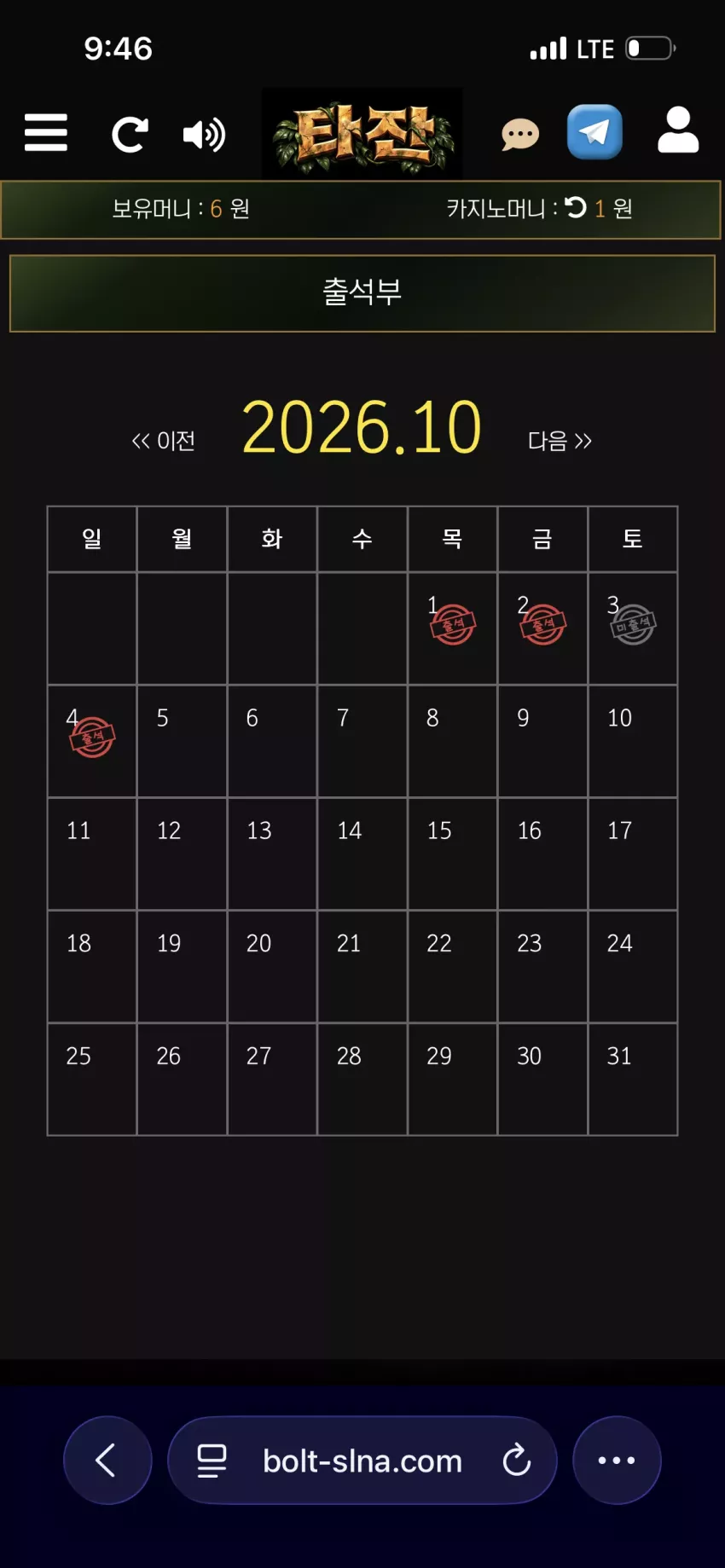Open the user profile icon
Screen dimensions: 725x1568
678,130
